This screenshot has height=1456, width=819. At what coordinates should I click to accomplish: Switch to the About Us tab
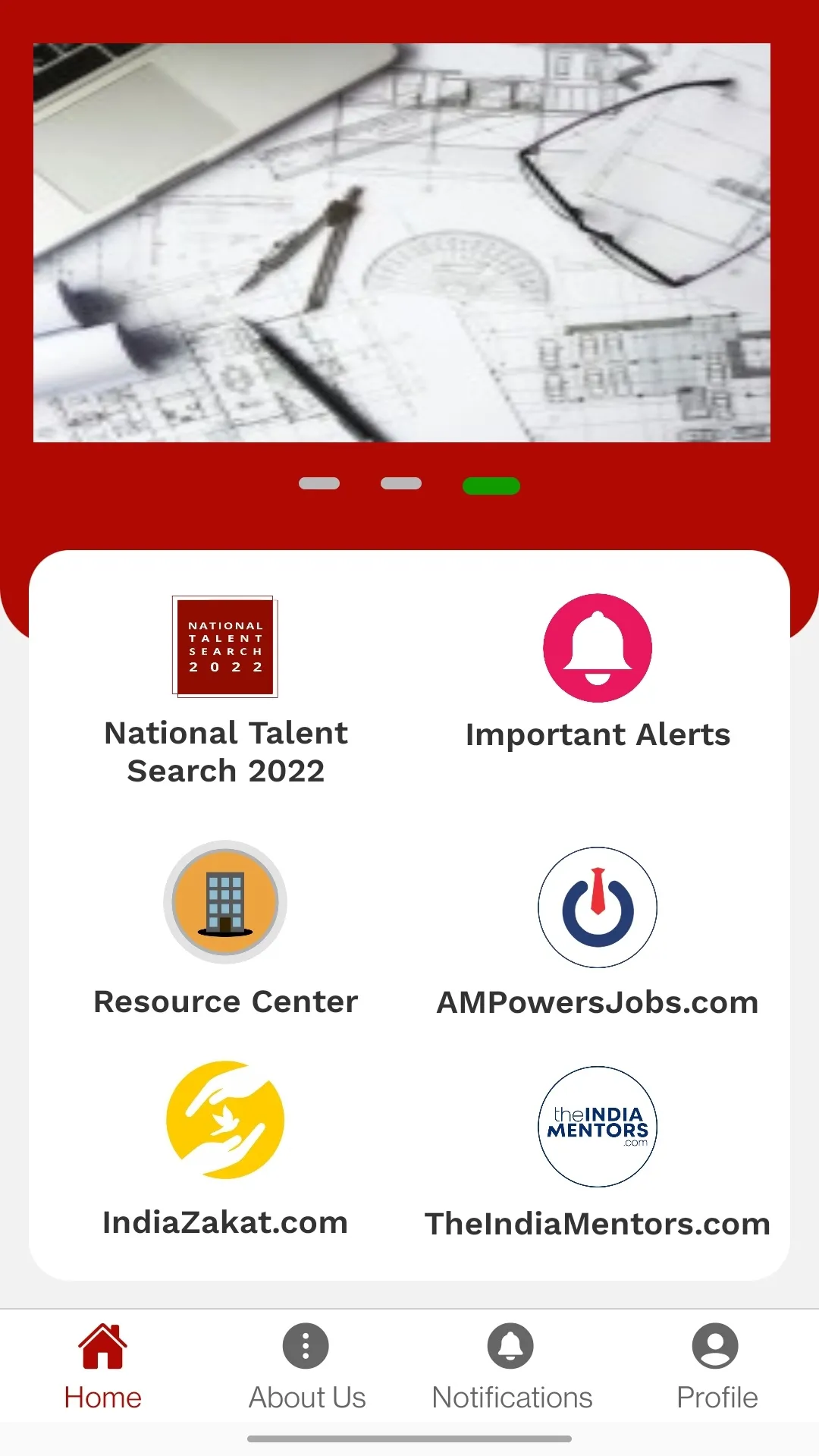pos(306,1366)
